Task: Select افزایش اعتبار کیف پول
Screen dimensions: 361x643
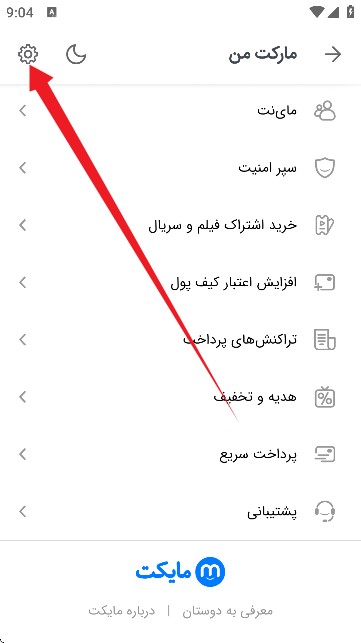Action: [x=180, y=283]
